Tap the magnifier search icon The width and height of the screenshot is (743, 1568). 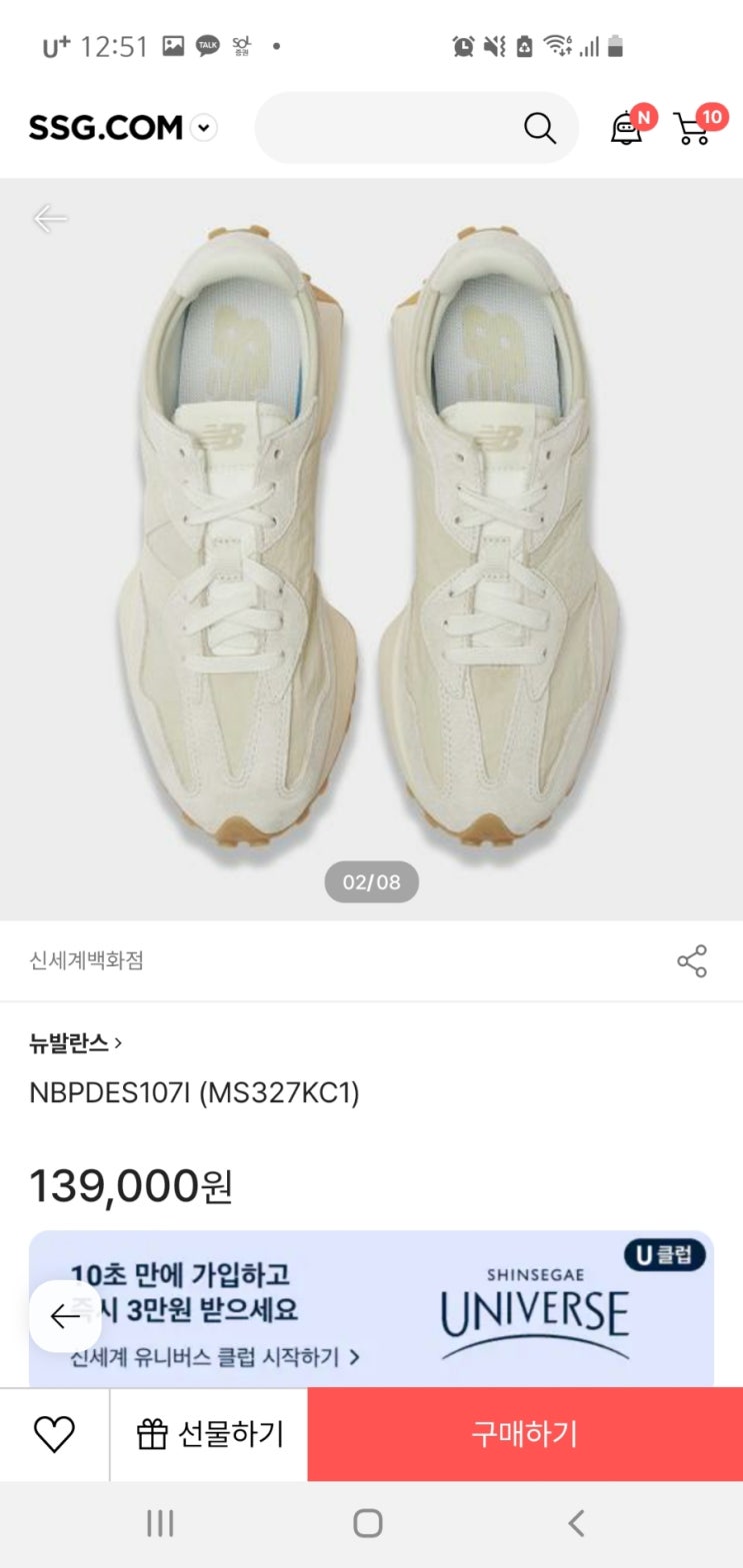coord(540,128)
